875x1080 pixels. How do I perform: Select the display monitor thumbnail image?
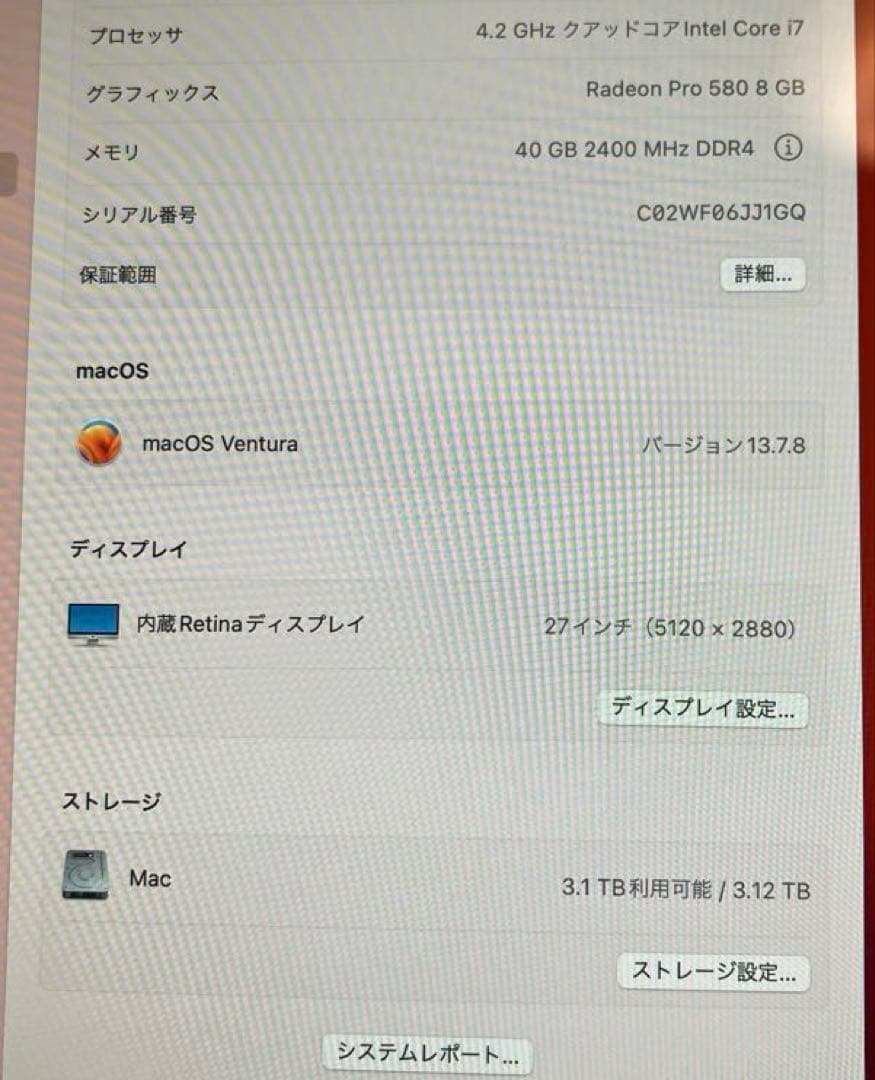tap(93, 623)
